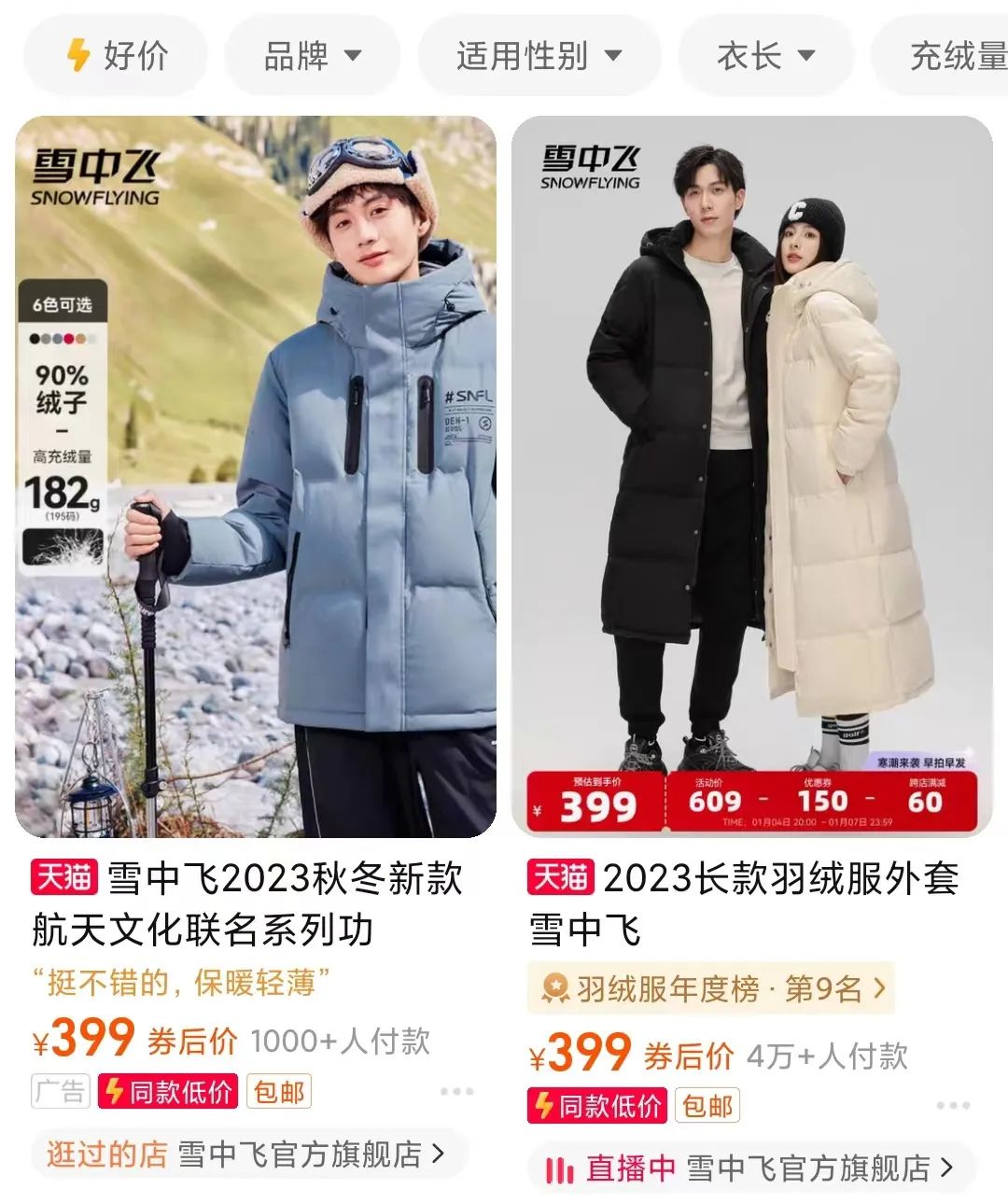Screen dimensions: 1008x1203
Task: Tap the 好价 filter chip
Action: tap(116, 56)
